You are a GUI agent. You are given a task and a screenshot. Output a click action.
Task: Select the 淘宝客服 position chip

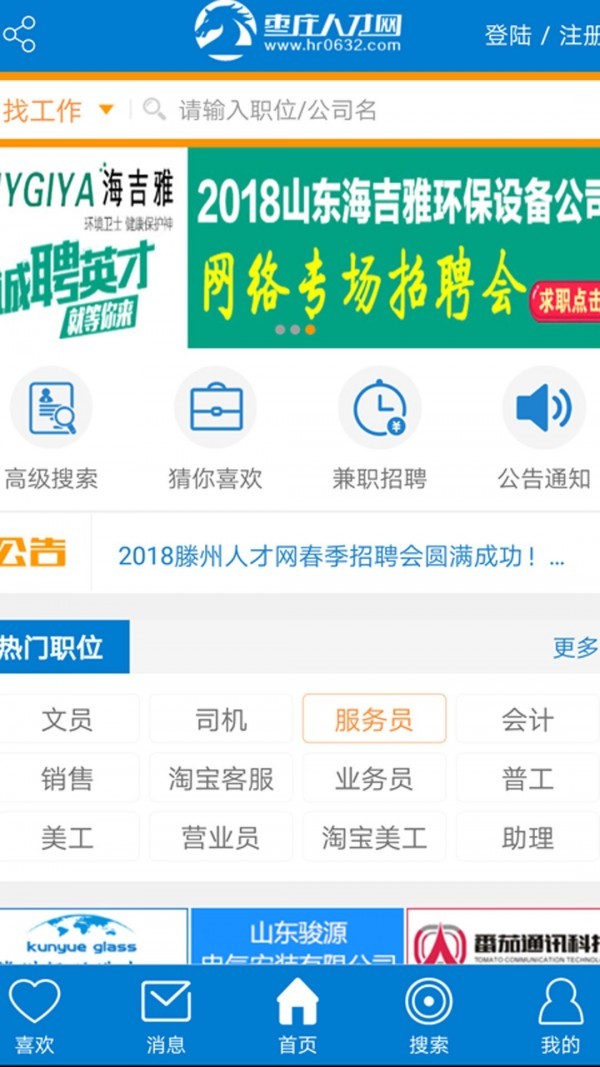pos(221,778)
